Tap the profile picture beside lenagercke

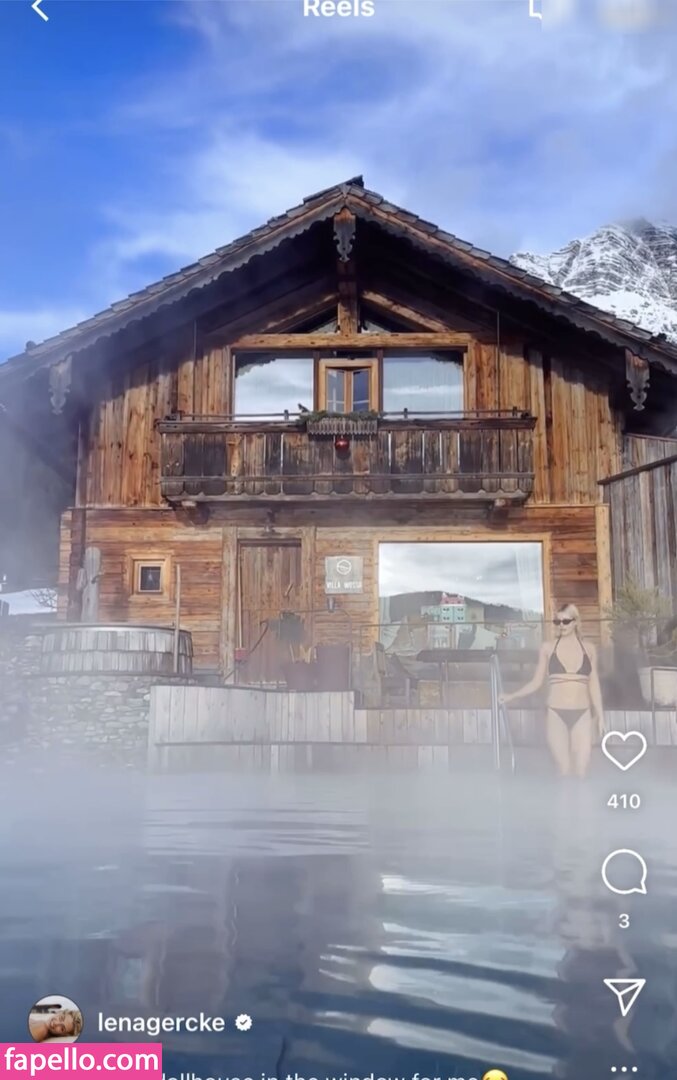(x=55, y=1020)
